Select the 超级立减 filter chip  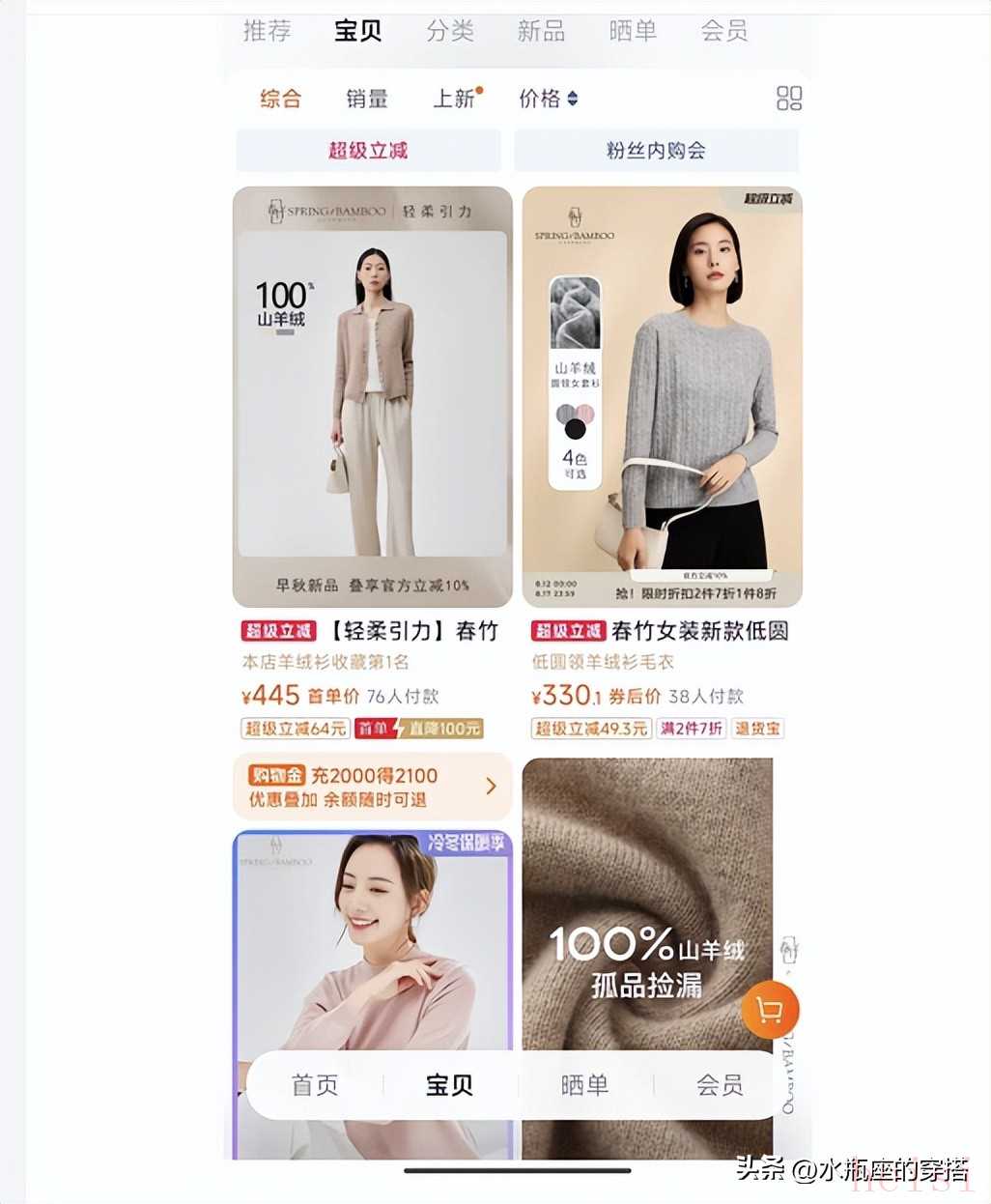368,151
